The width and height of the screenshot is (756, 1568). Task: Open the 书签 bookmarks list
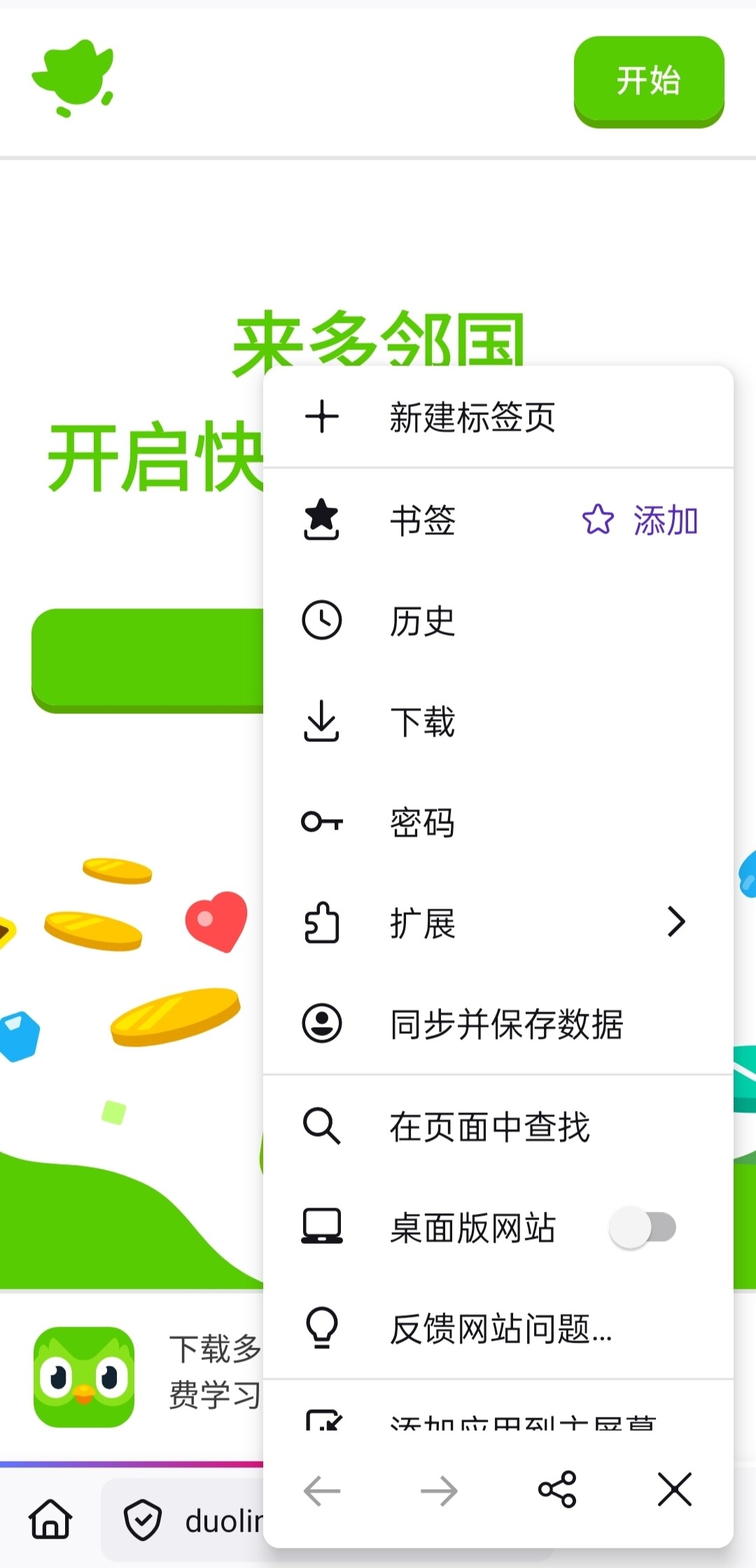pyautogui.click(x=420, y=520)
